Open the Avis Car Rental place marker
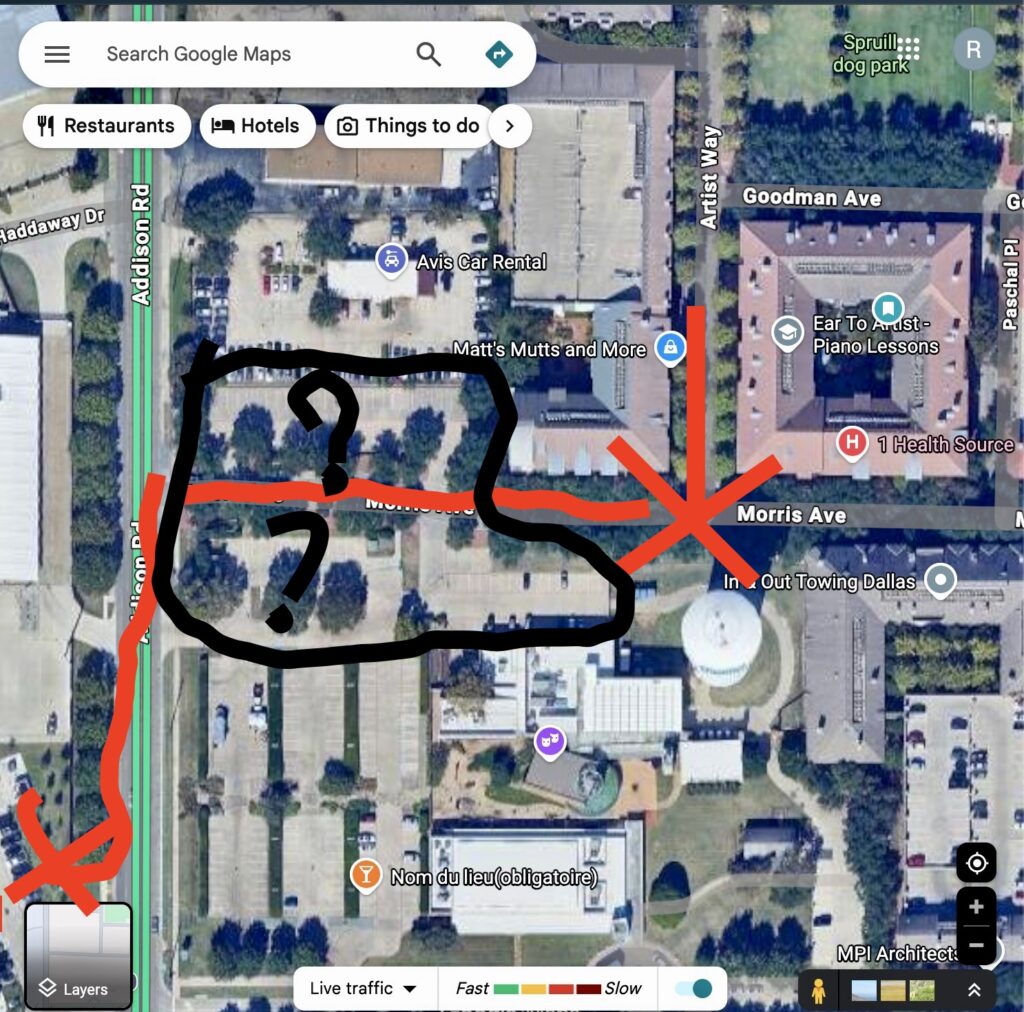Viewport: 1024px width, 1012px height. coord(391,261)
